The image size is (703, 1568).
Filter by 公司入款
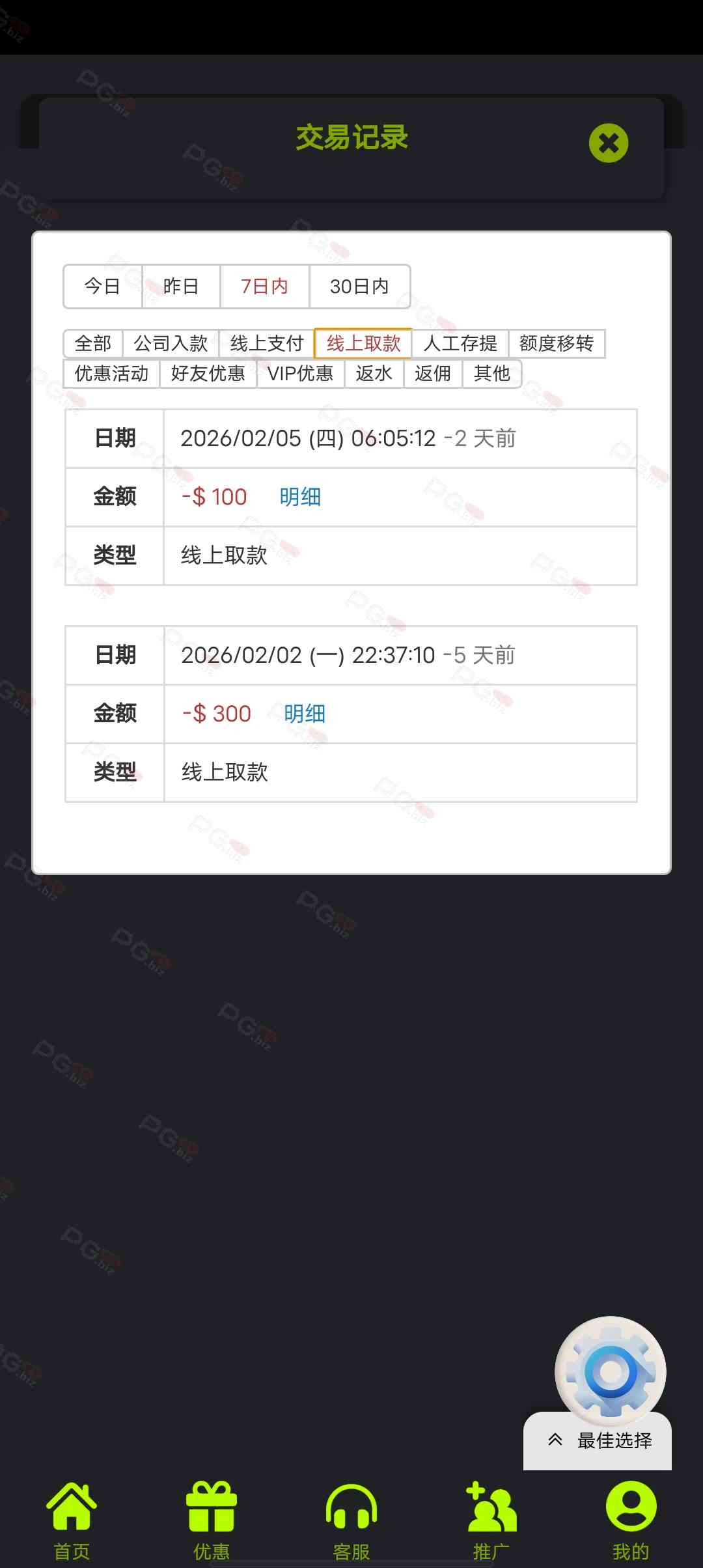[171, 343]
